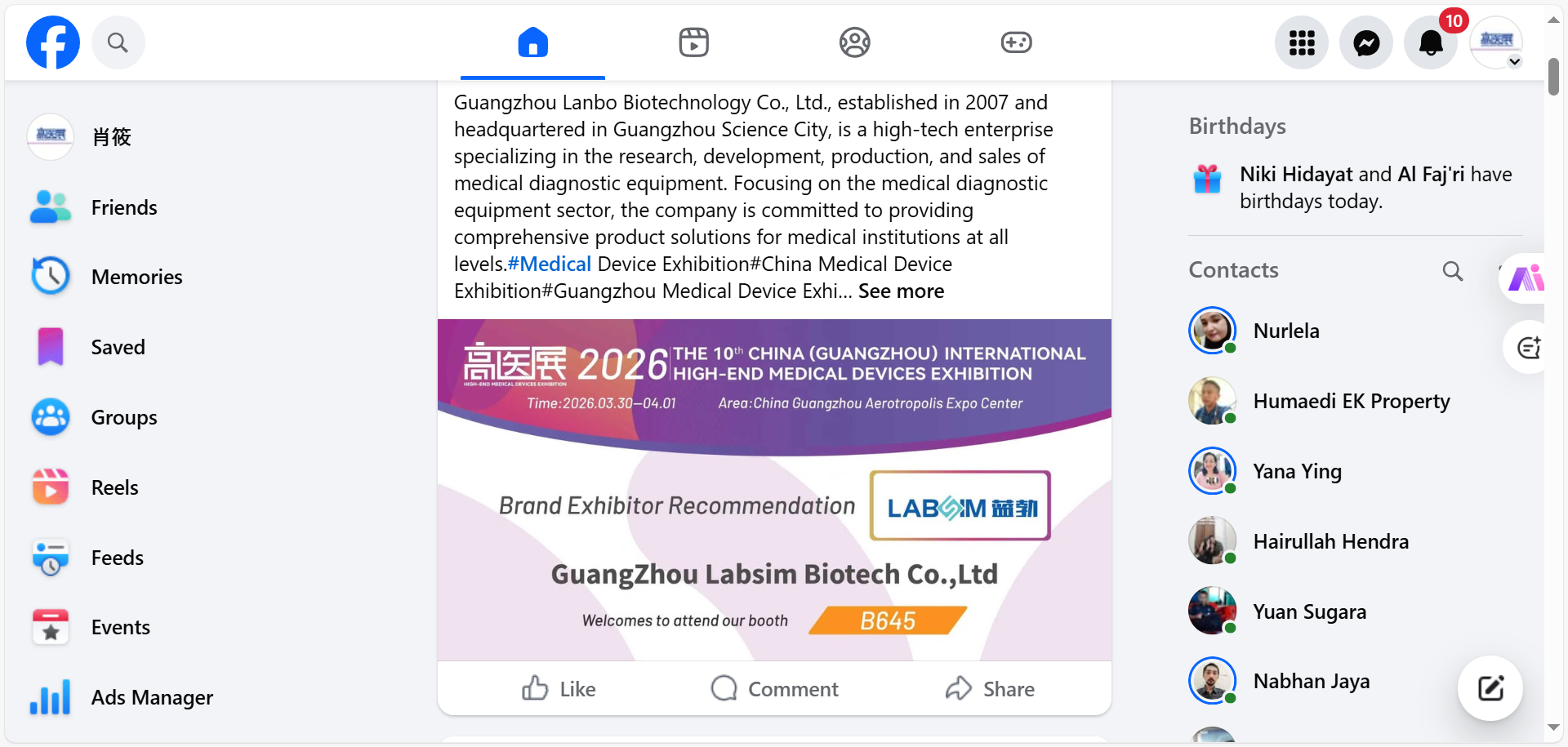Open Memories from the sidebar
This screenshot has width=1568, height=747.
[136, 277]
